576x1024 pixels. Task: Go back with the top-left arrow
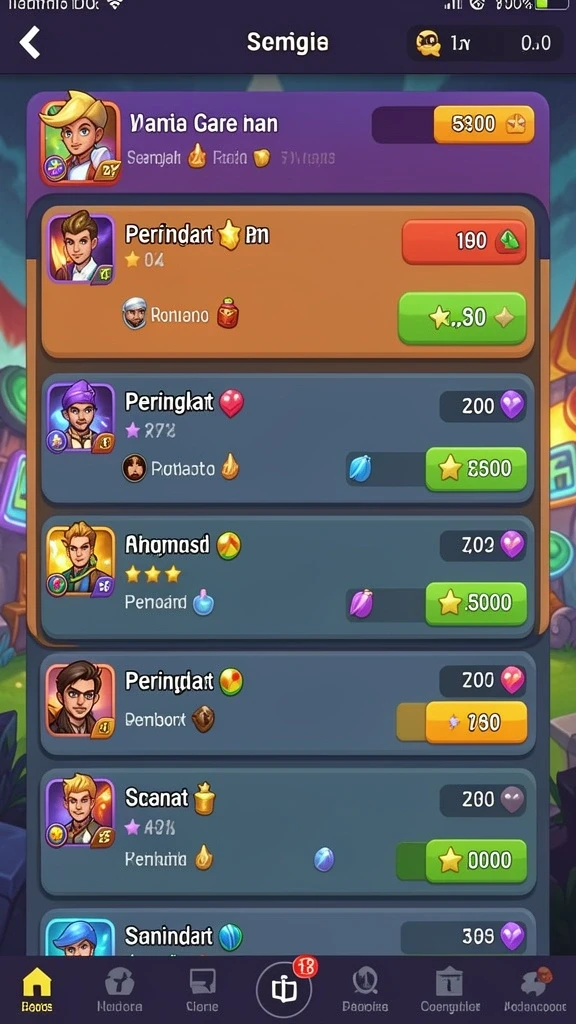pos(30,43)
